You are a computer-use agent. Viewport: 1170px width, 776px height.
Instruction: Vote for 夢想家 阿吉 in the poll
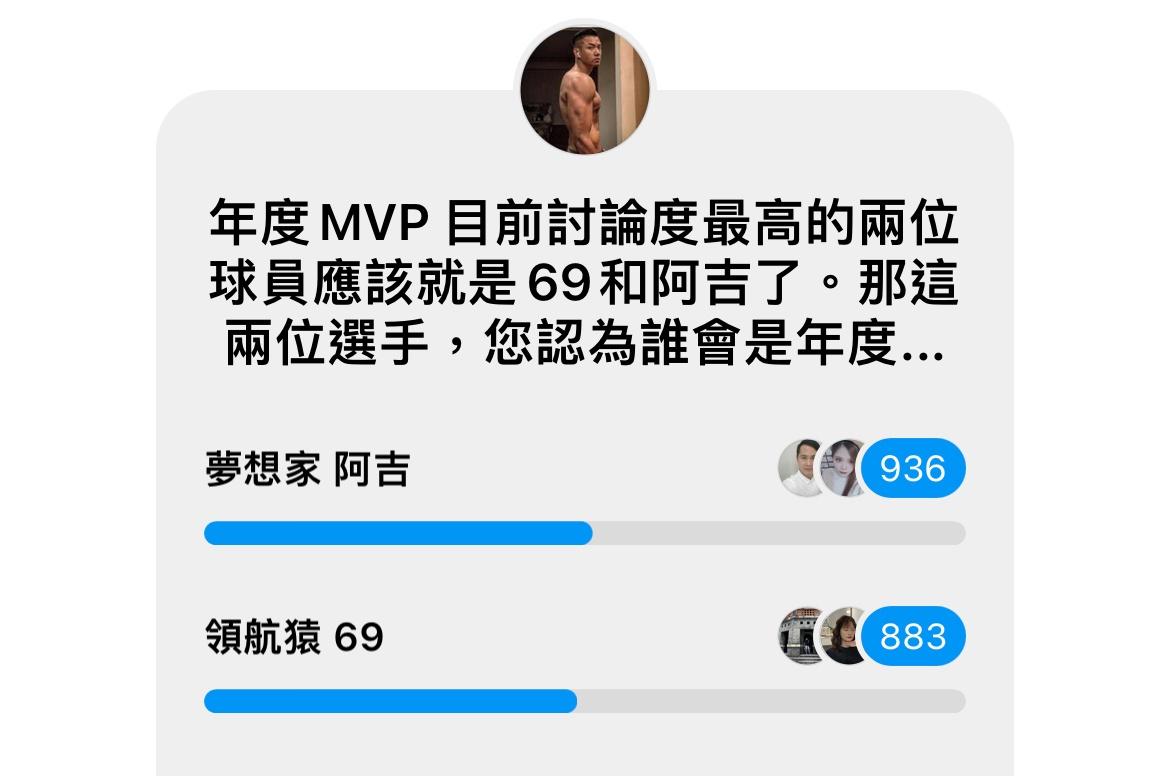click(x=307, y=470)
